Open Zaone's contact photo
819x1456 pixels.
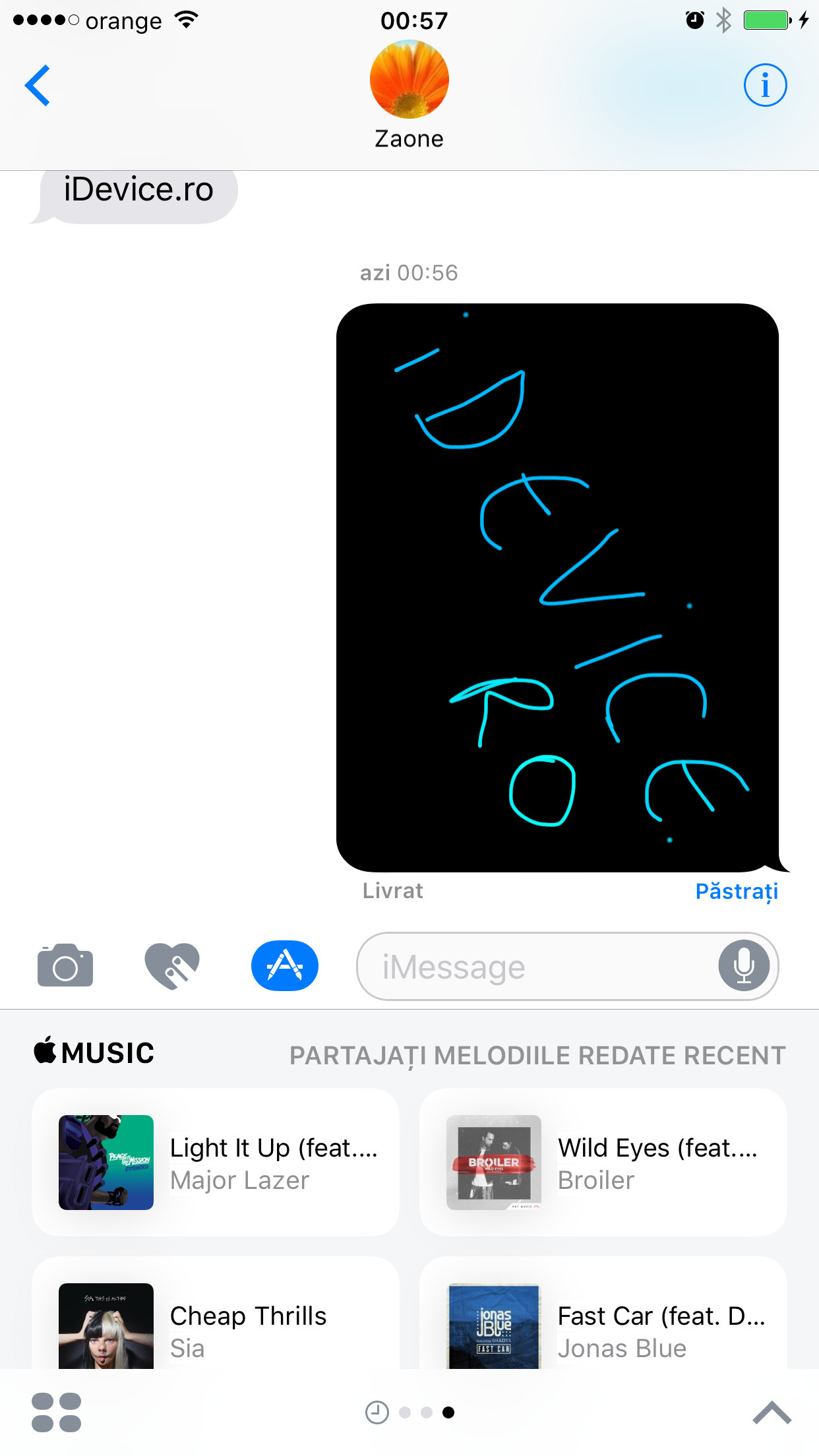(409, 80)
